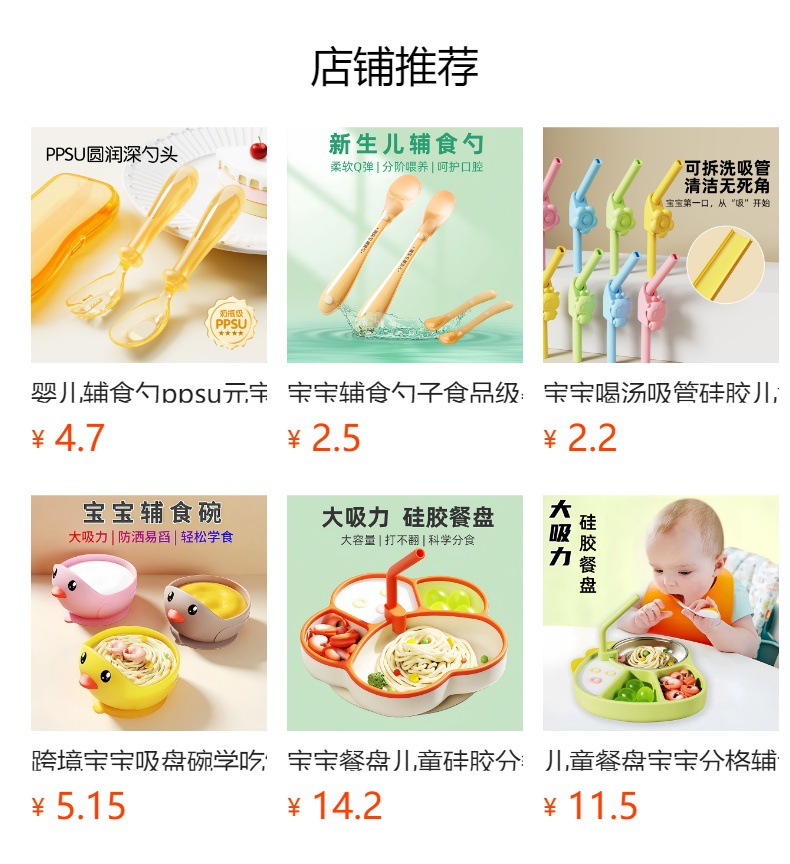Open the PPSU baby spoon priced ¥4.7
The image size is (790, 864).
pyautogui.click(x=148, y=245)
